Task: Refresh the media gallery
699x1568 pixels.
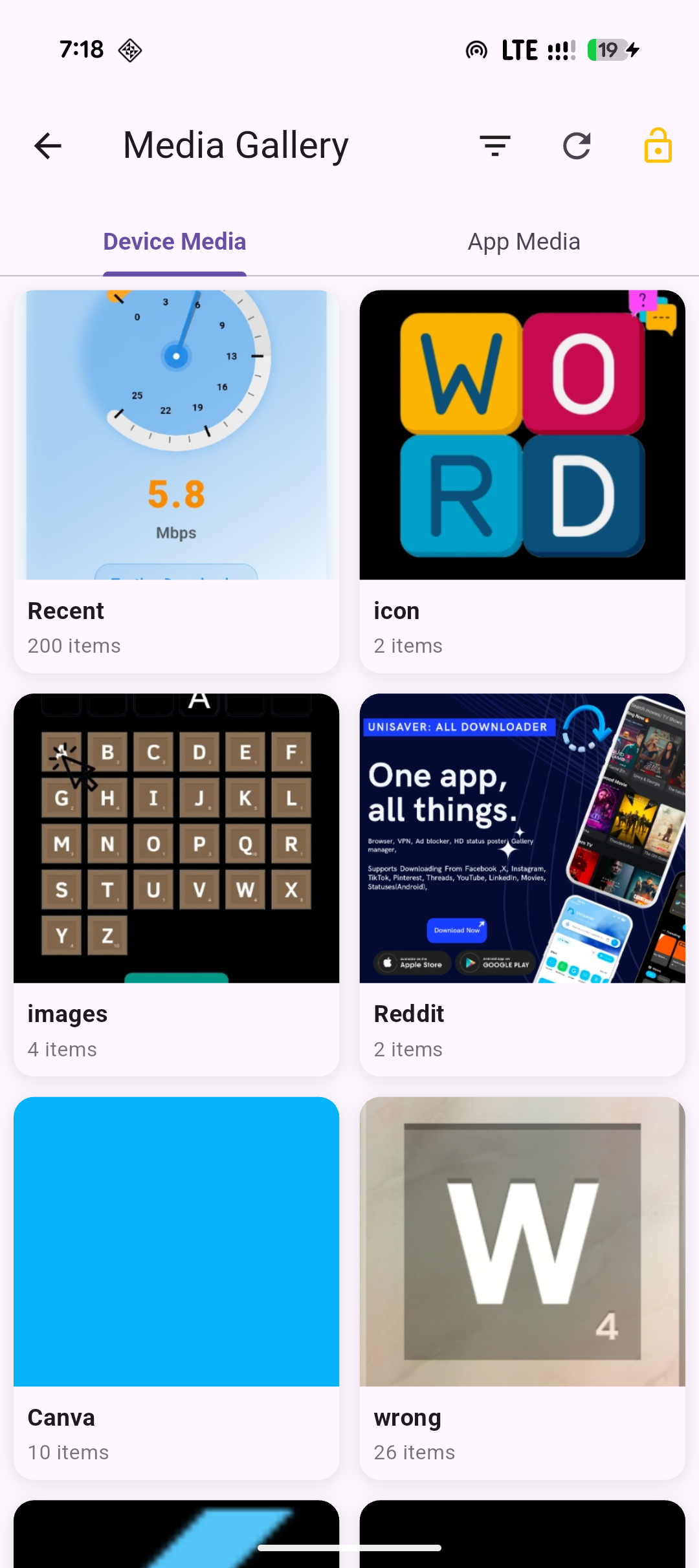Action: (577, 146)
